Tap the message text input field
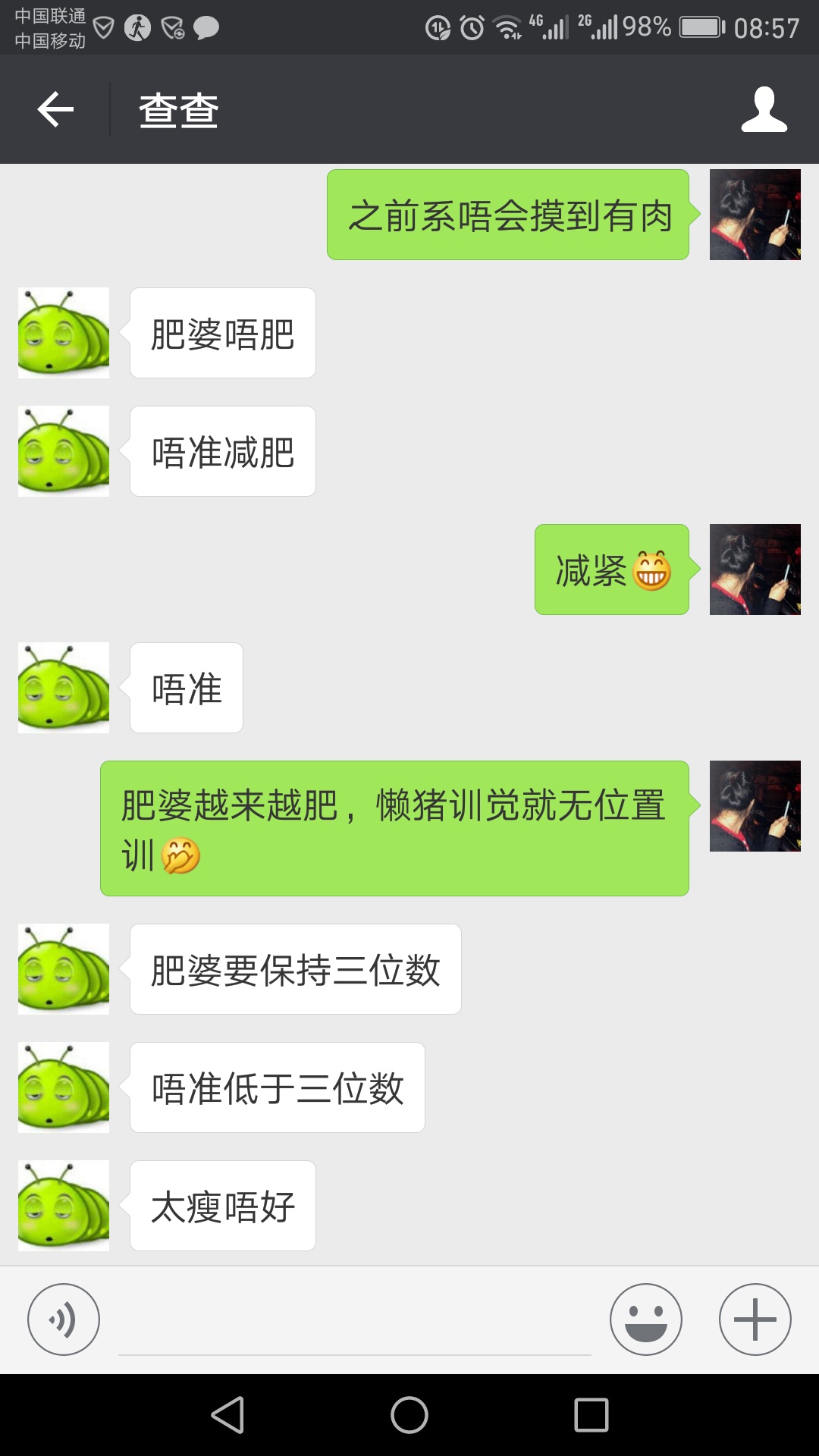The height and width of the screenshot is (1456, 819). coord(354,1323)
